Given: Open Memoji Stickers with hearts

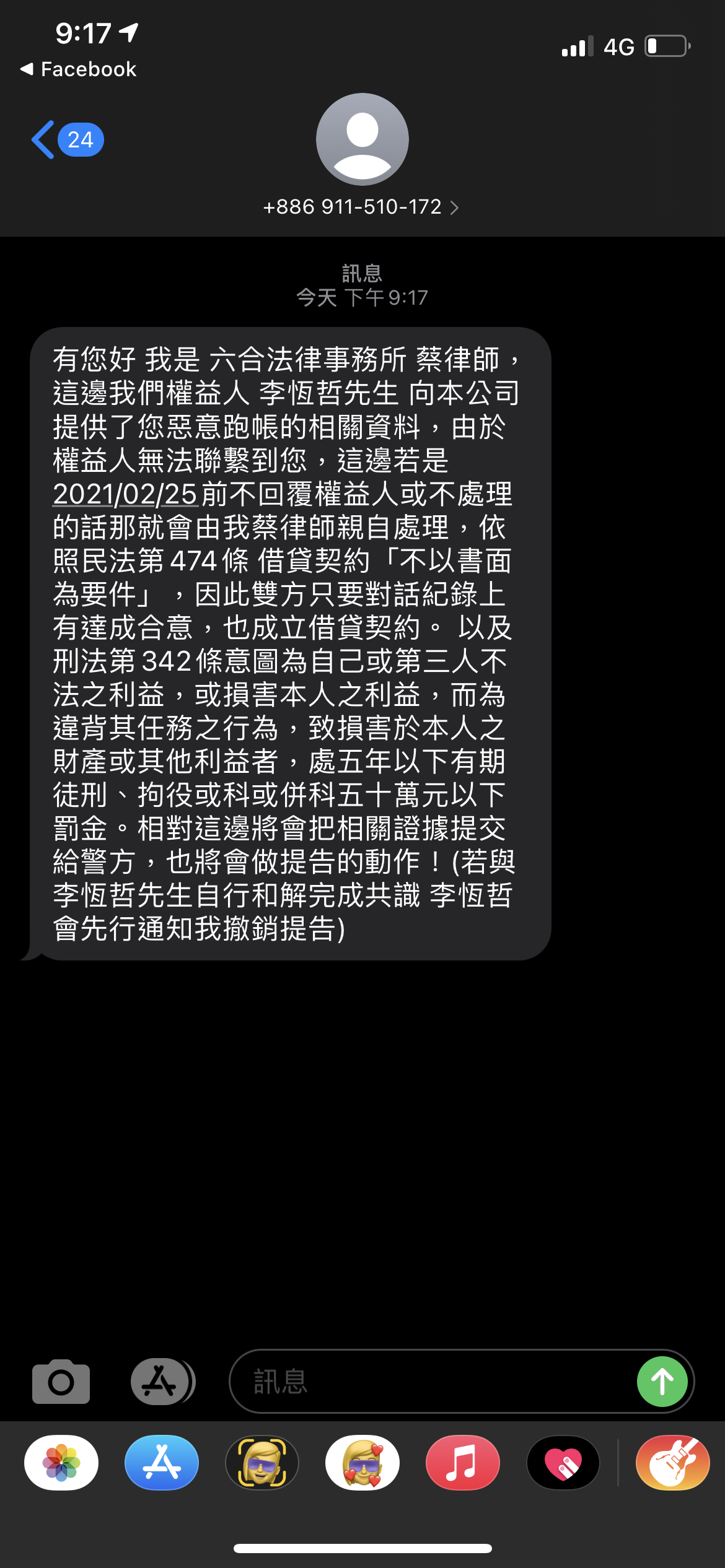Looking at the screenshot, I should 362,1463.
